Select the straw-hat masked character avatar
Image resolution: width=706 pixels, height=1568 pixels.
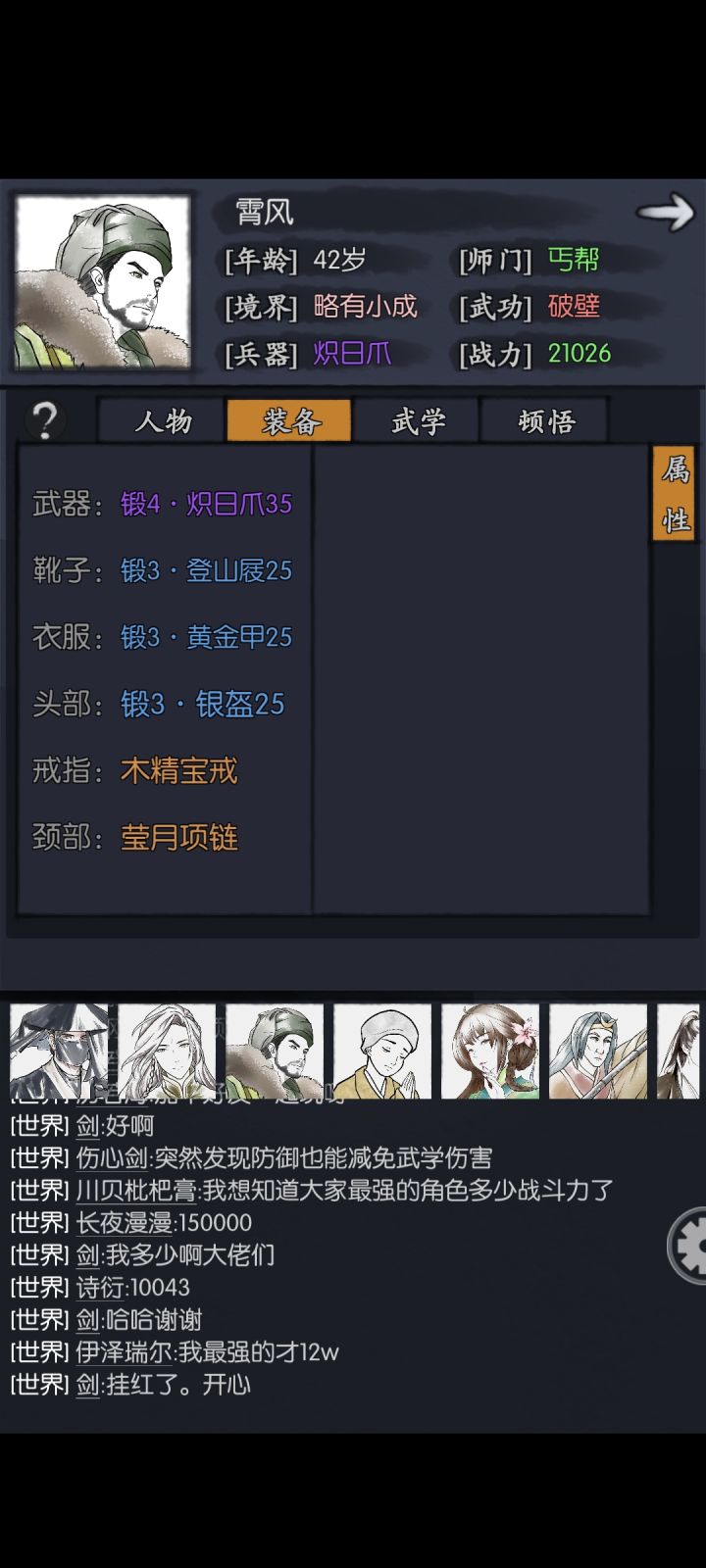click(59, 1049)
